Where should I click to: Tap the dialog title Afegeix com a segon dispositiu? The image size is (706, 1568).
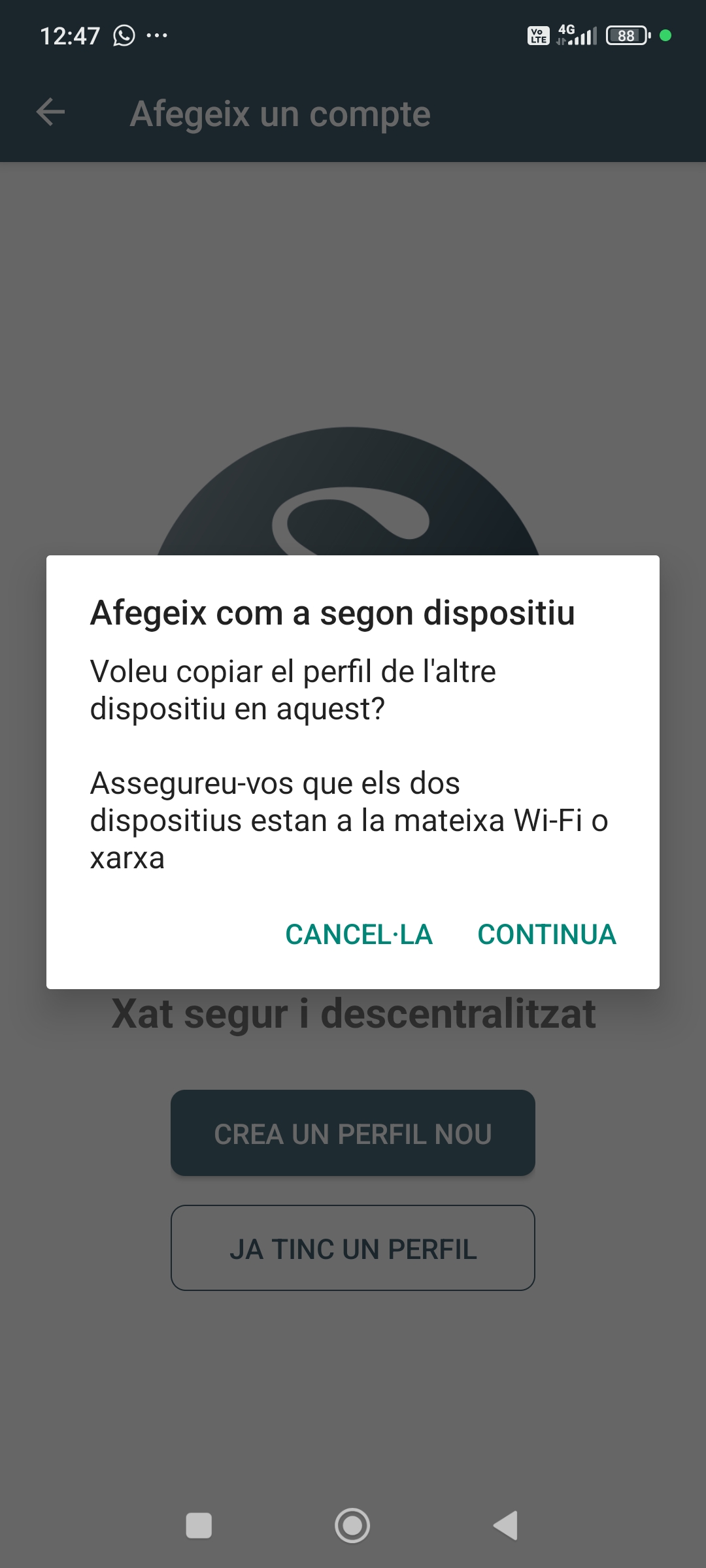[x=333, y=613]
